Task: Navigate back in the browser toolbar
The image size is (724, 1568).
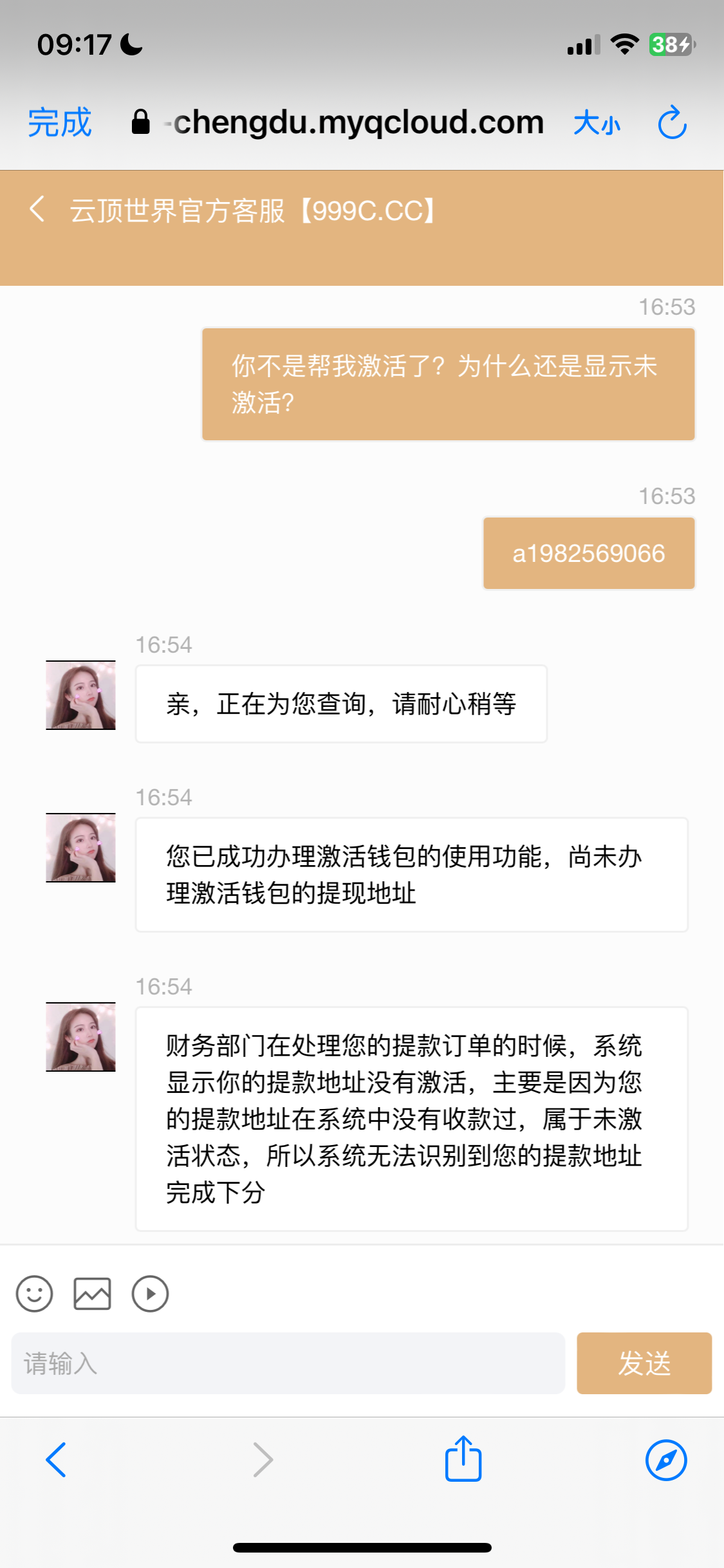Action: click(x=57, y=1460)
